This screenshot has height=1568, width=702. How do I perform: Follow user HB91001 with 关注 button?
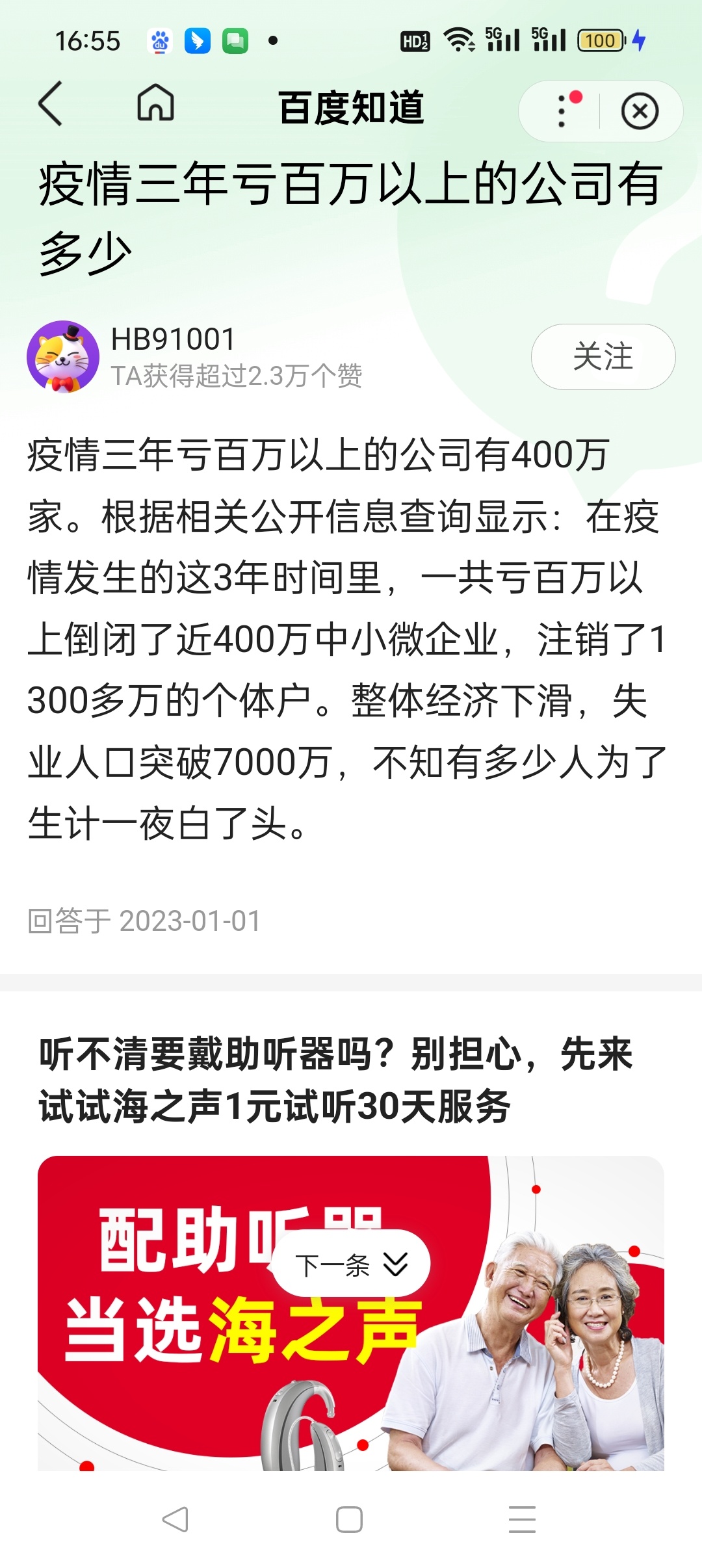(x=603, y=357)
